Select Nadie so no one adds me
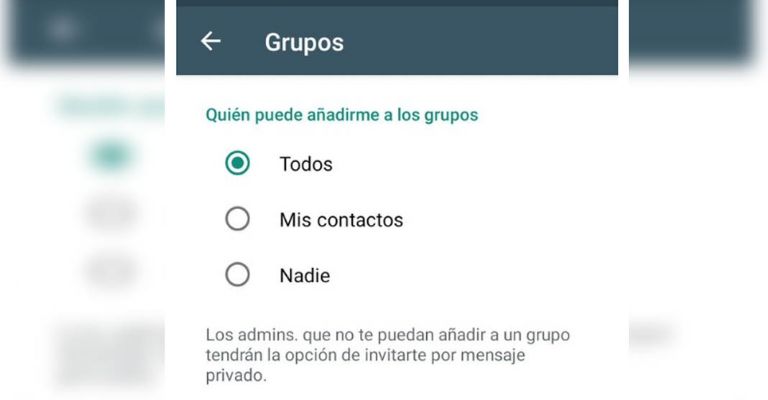 tap(238, 275)
